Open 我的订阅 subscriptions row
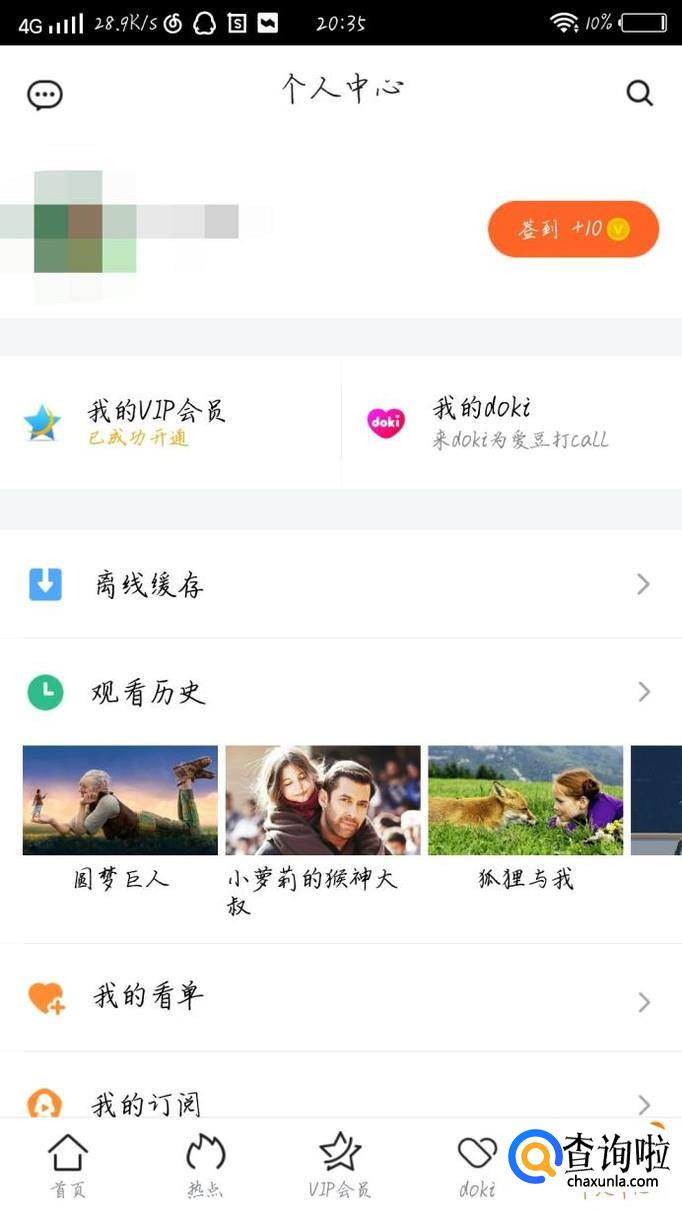The height and width of the screenshot is (1212, 682). (341, 1103)
